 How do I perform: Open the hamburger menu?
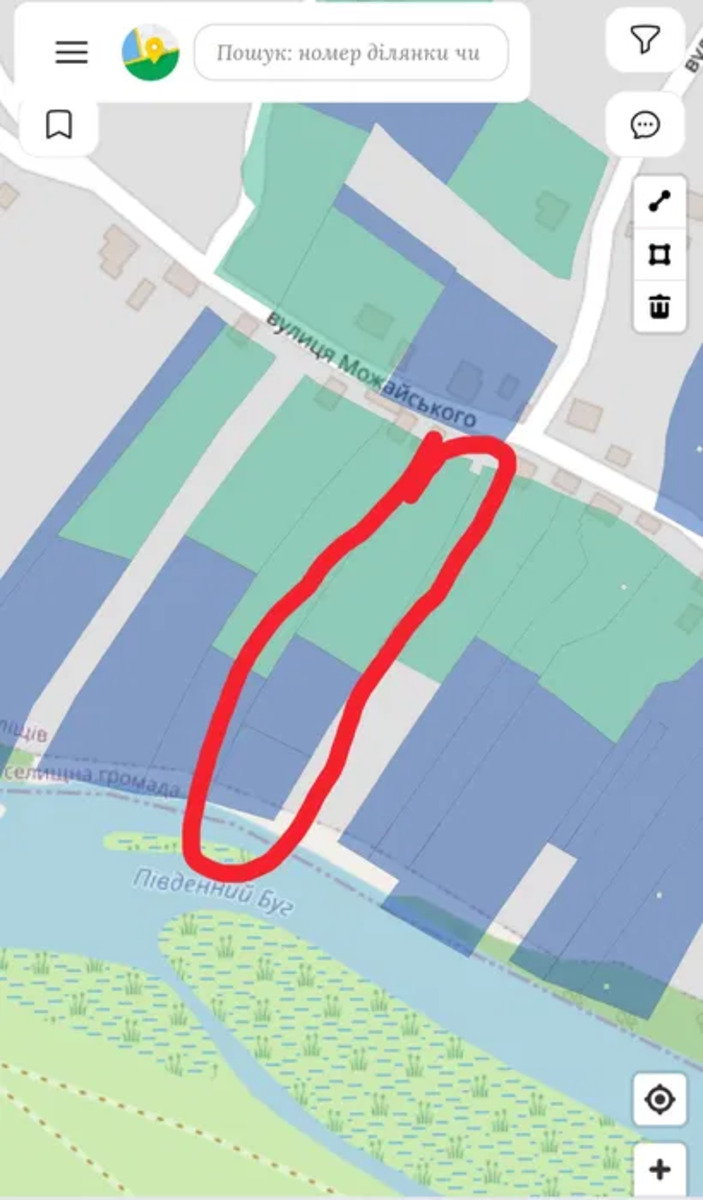point(71,52)
